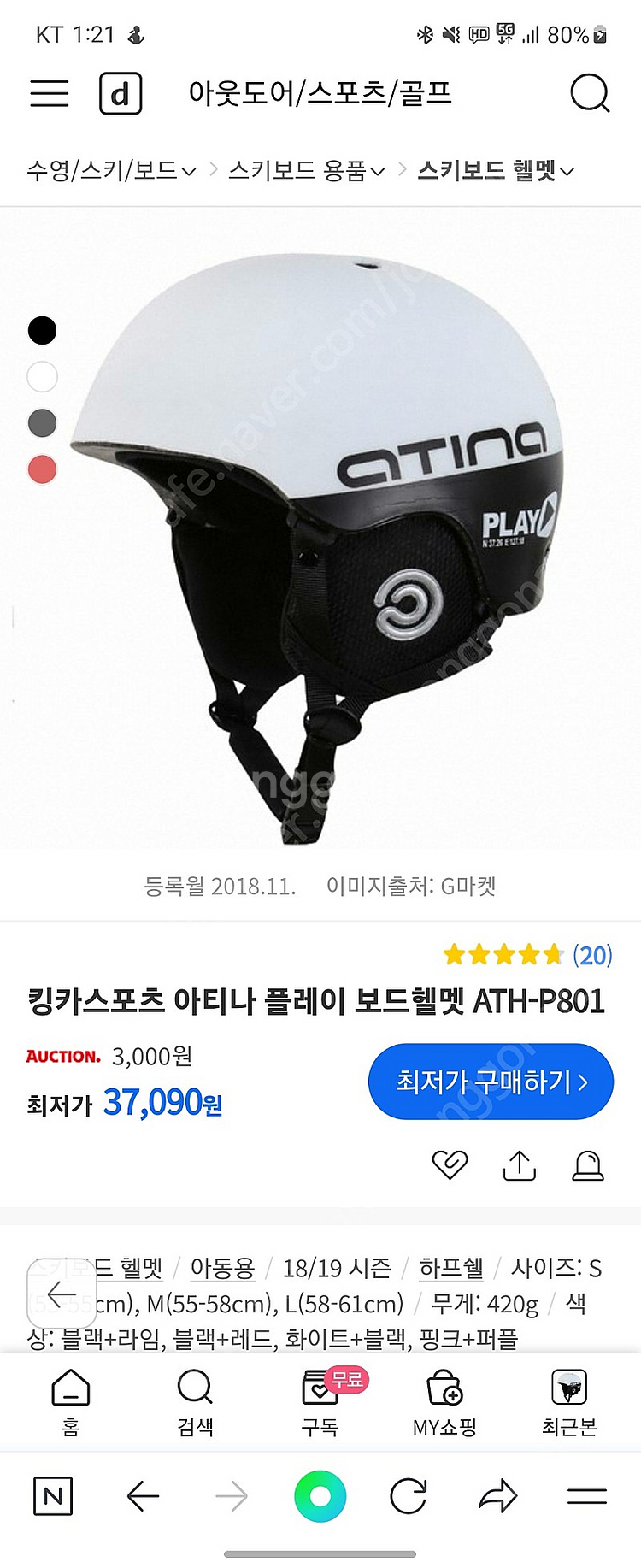Open the hamburger menu

coord(49,94)
